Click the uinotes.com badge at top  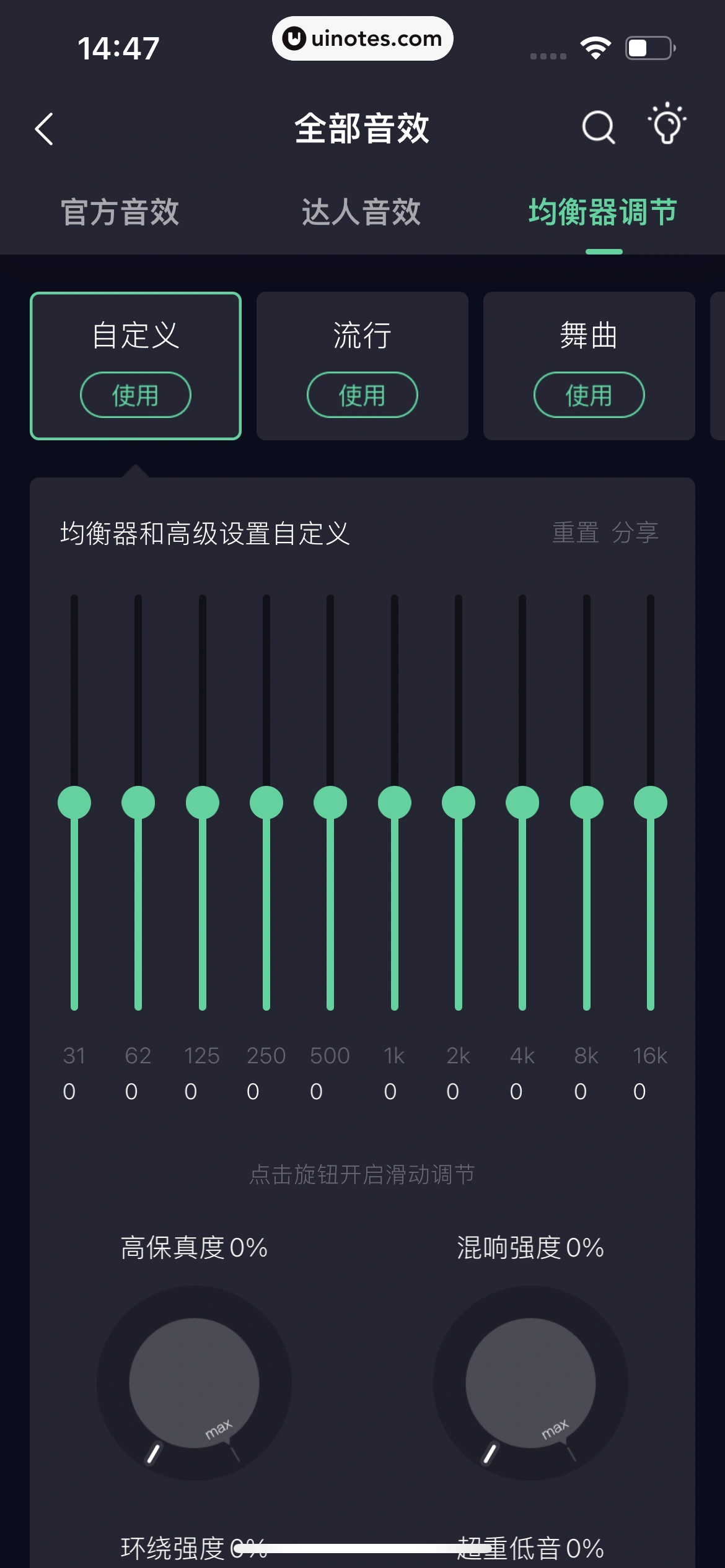click(x=362, y=38)
